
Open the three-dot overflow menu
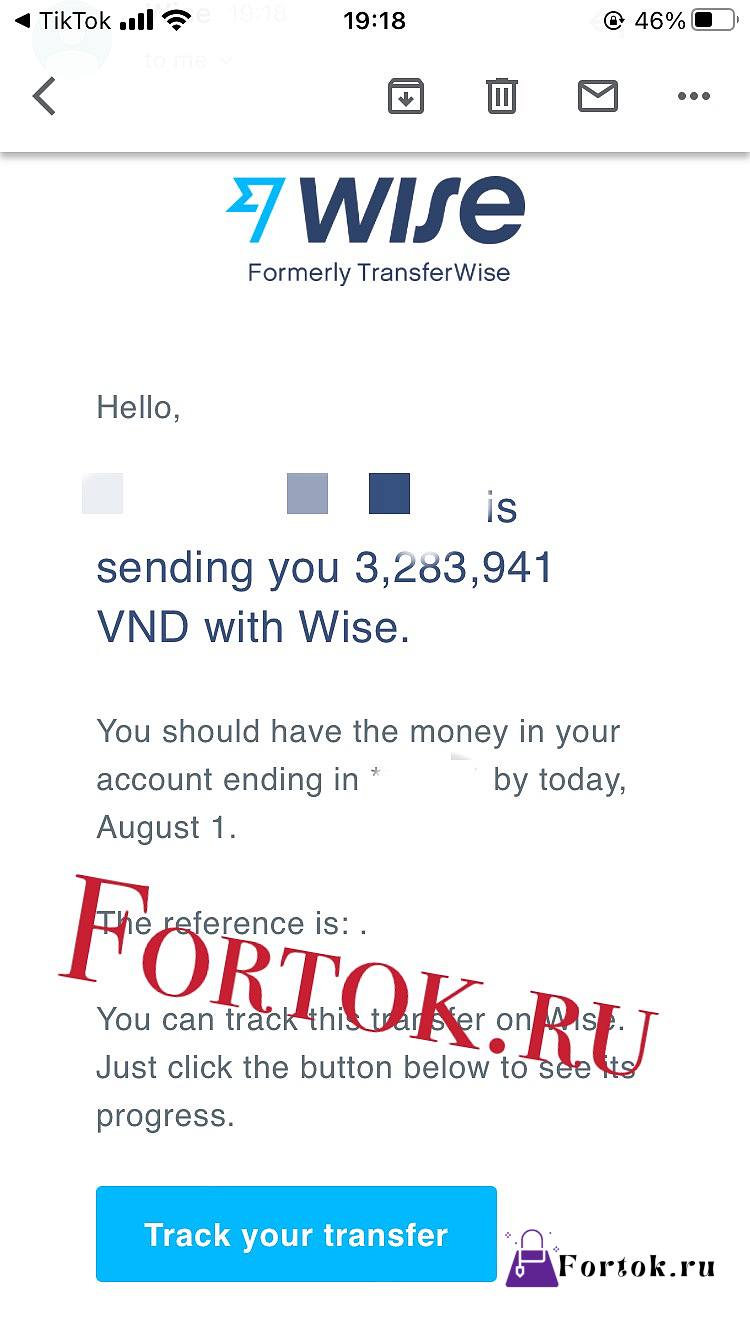693,97
